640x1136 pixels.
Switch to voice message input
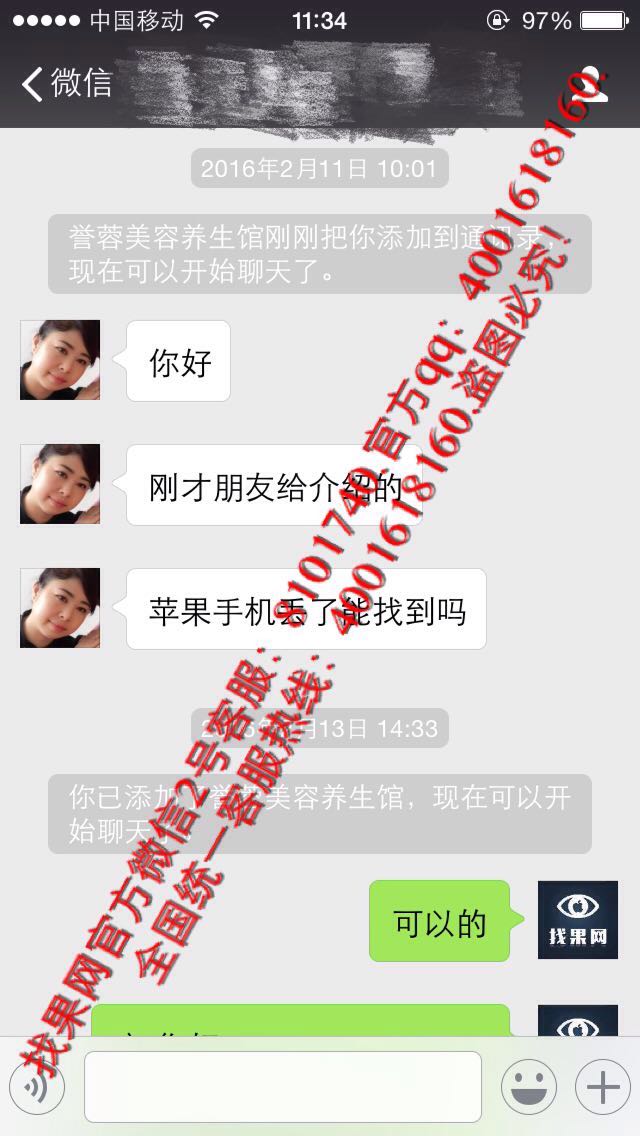click(37, 1087)
